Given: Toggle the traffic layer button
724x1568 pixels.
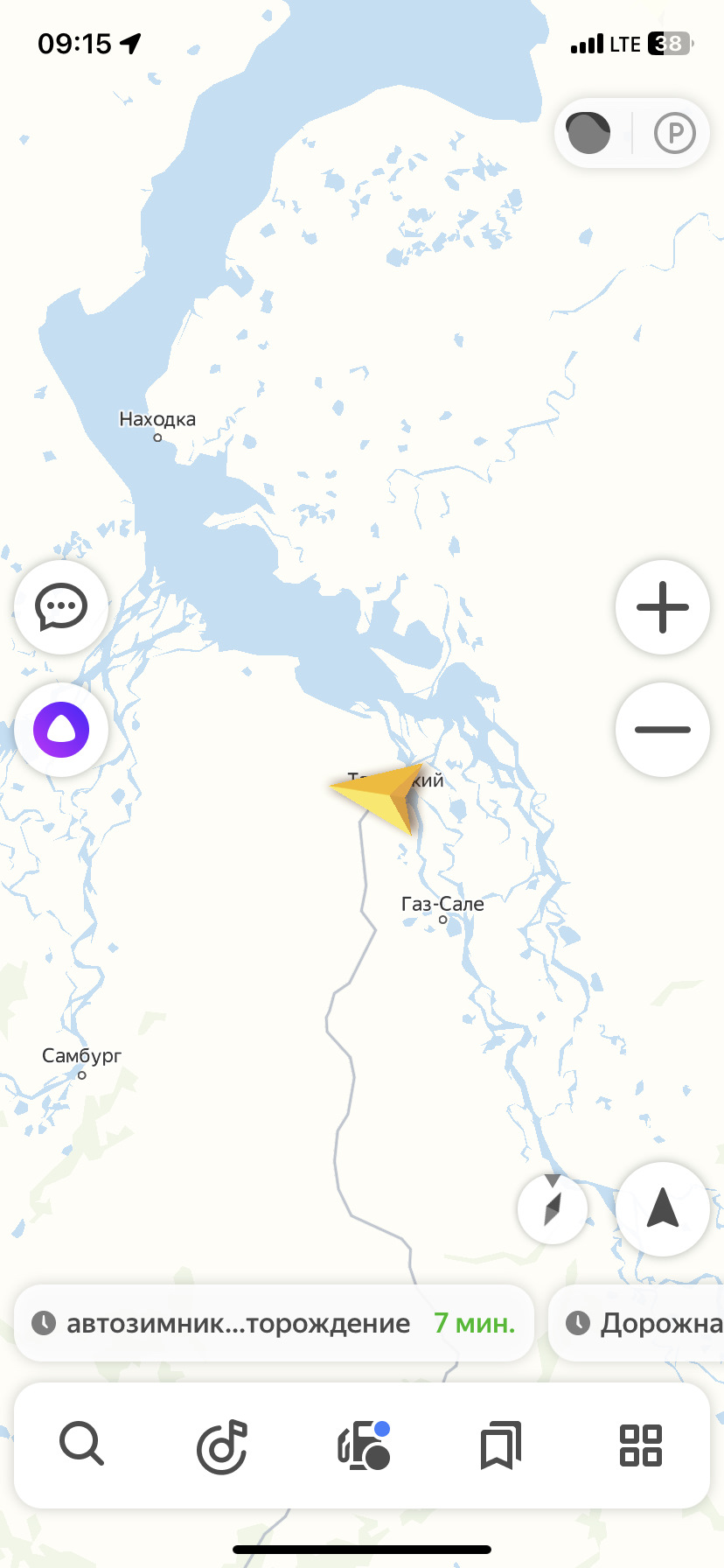Looking at the screenshot, I should pyautogui.click(x=588, y=133).
